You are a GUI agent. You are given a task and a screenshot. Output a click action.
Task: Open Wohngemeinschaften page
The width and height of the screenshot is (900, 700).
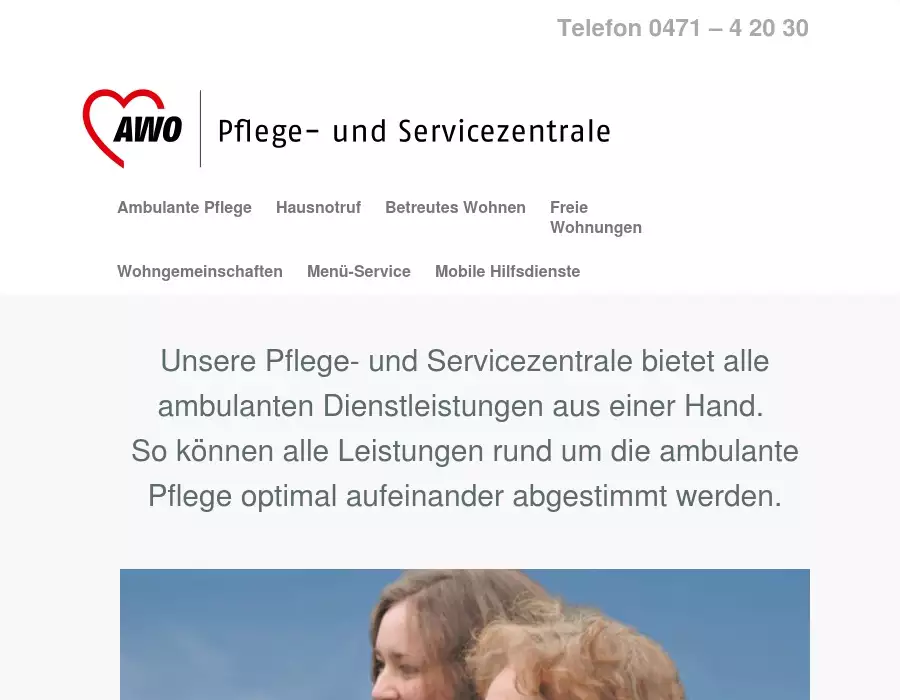(200, 272)
